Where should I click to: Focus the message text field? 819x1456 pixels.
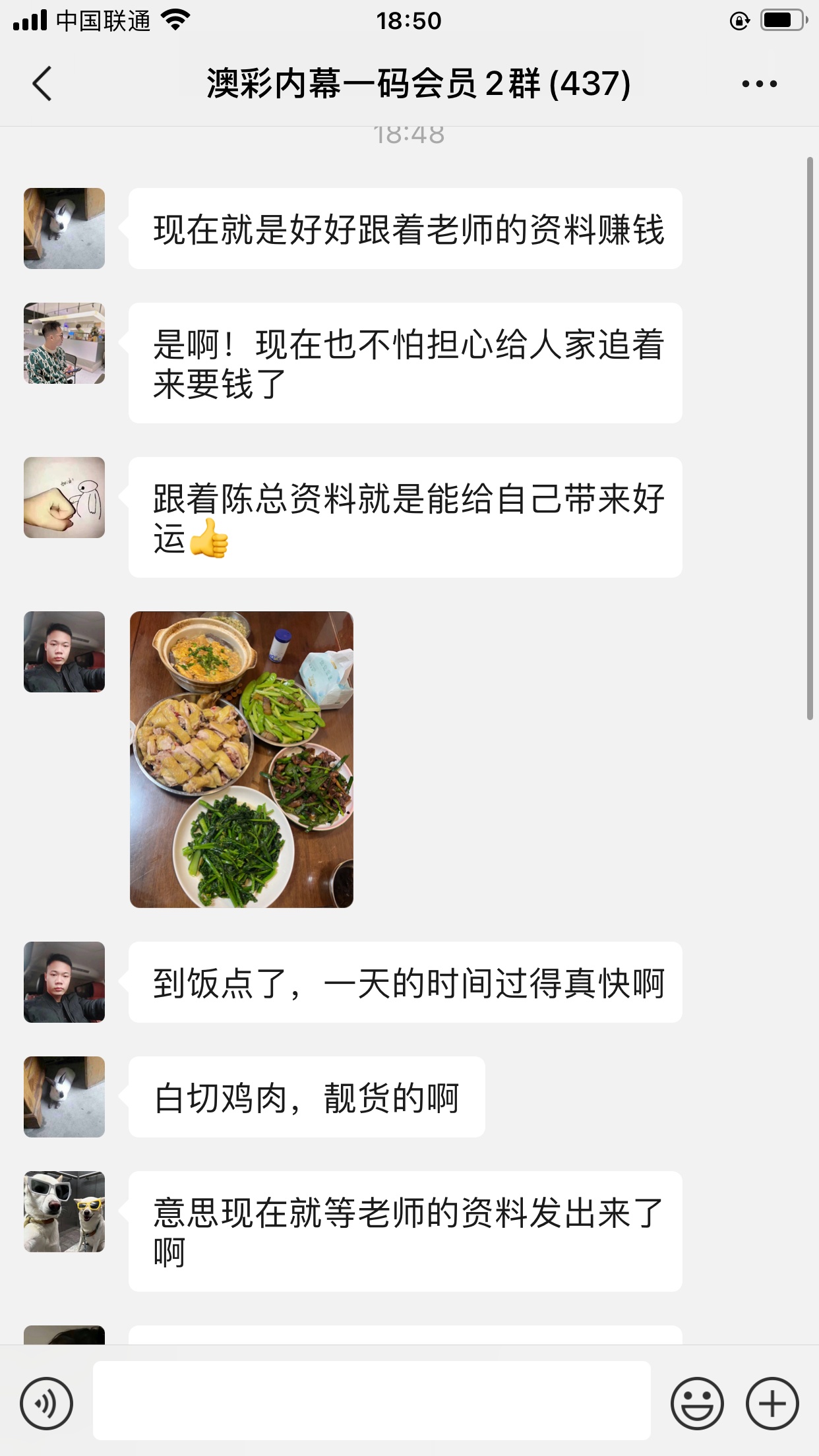[x=371, y=1401]
